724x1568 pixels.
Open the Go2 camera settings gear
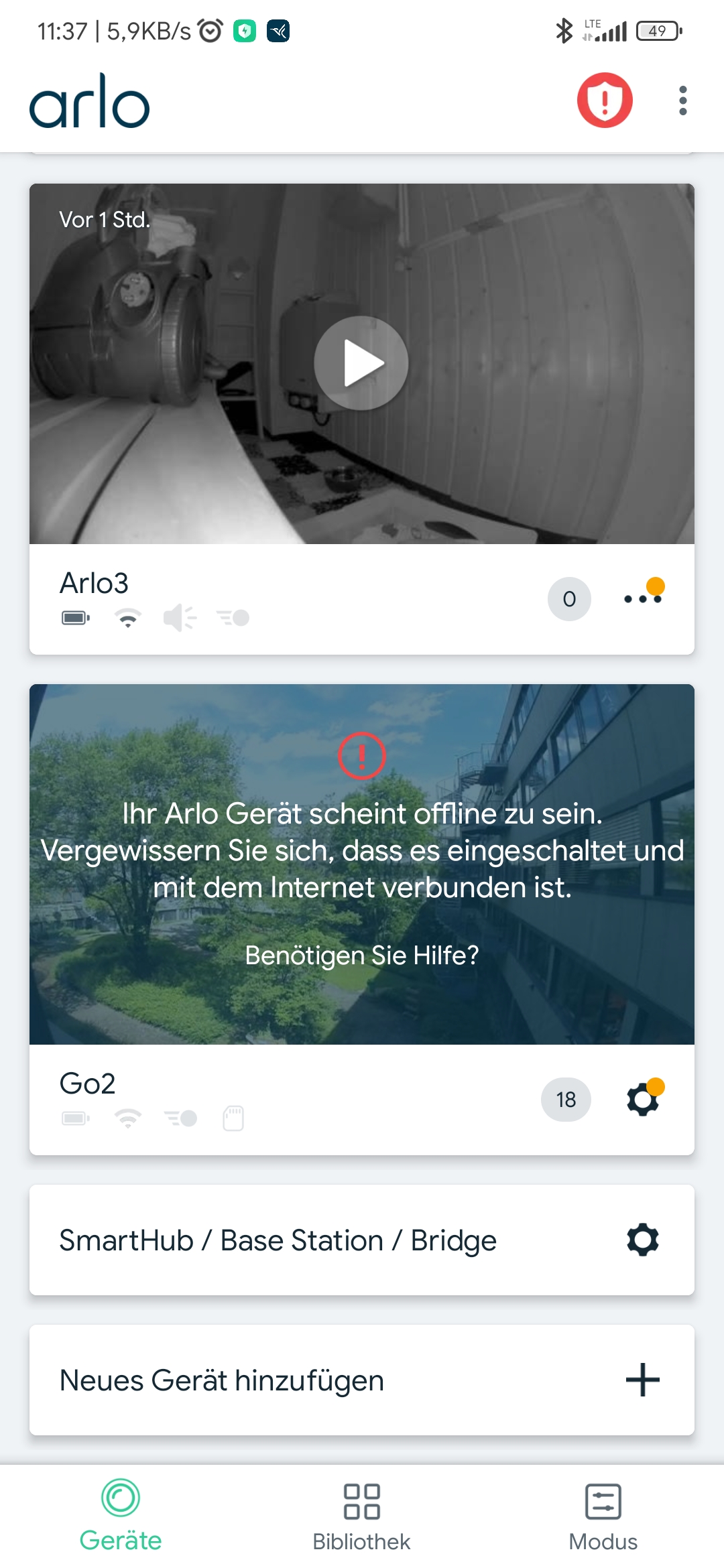[642, 1100]
